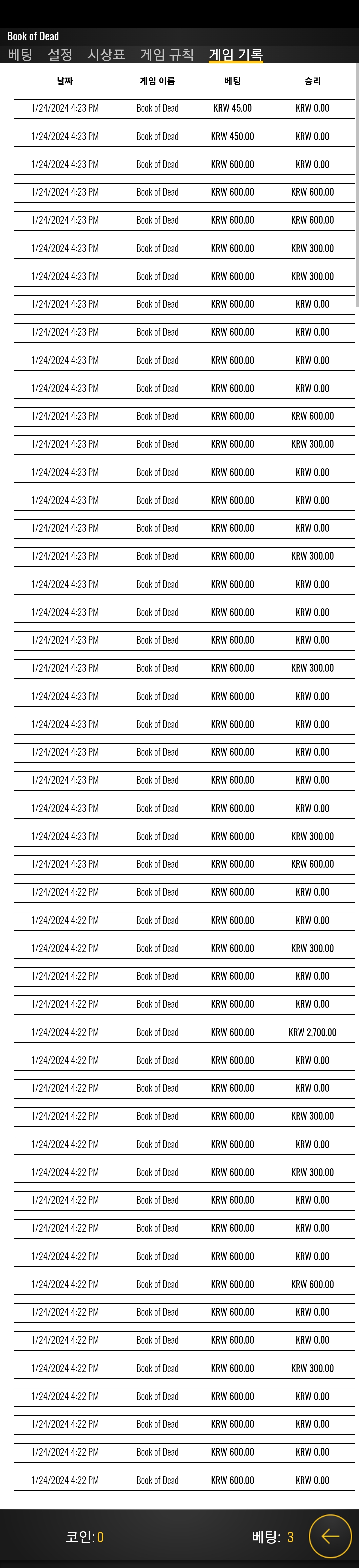Open the 게임 규칙 tab

coord(167,54)
